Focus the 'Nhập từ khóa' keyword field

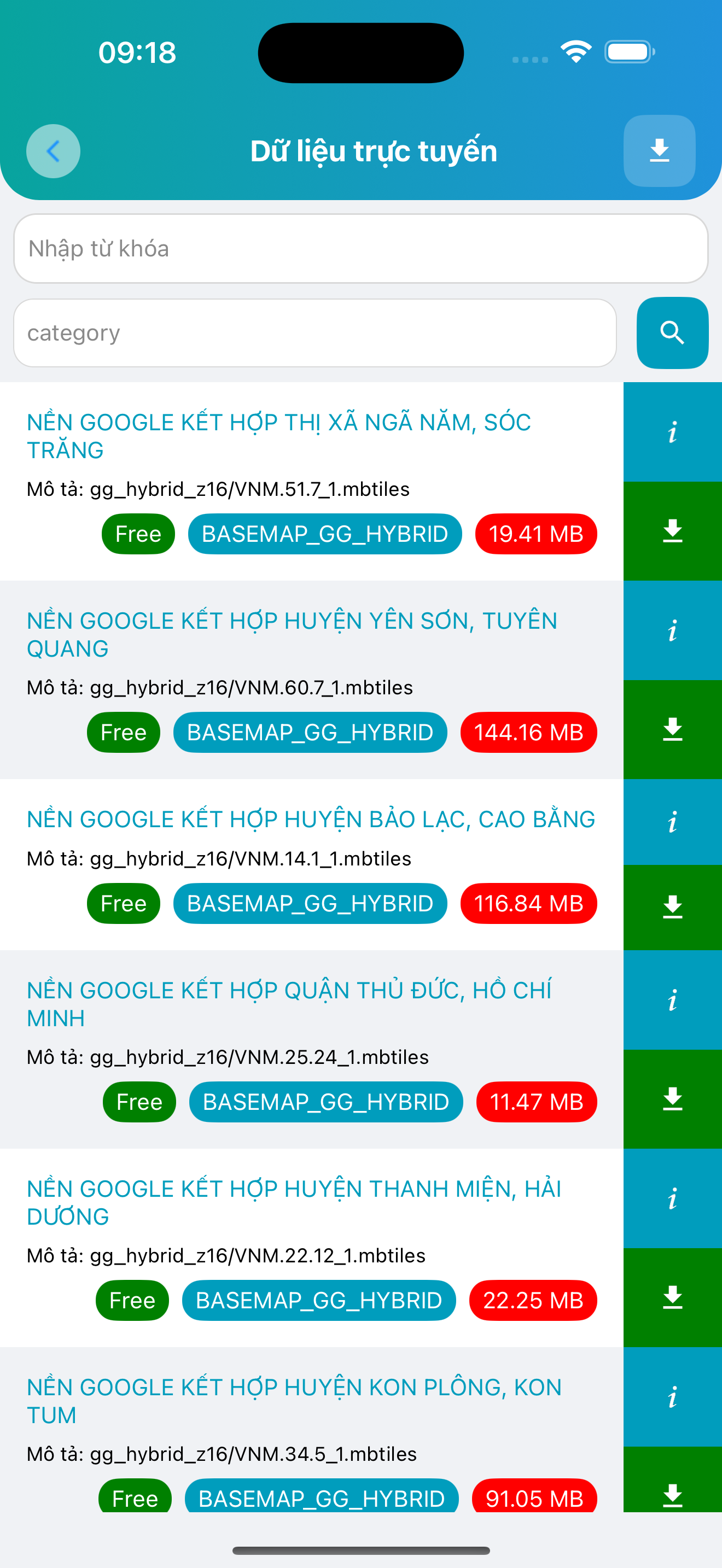pos(360,248)
